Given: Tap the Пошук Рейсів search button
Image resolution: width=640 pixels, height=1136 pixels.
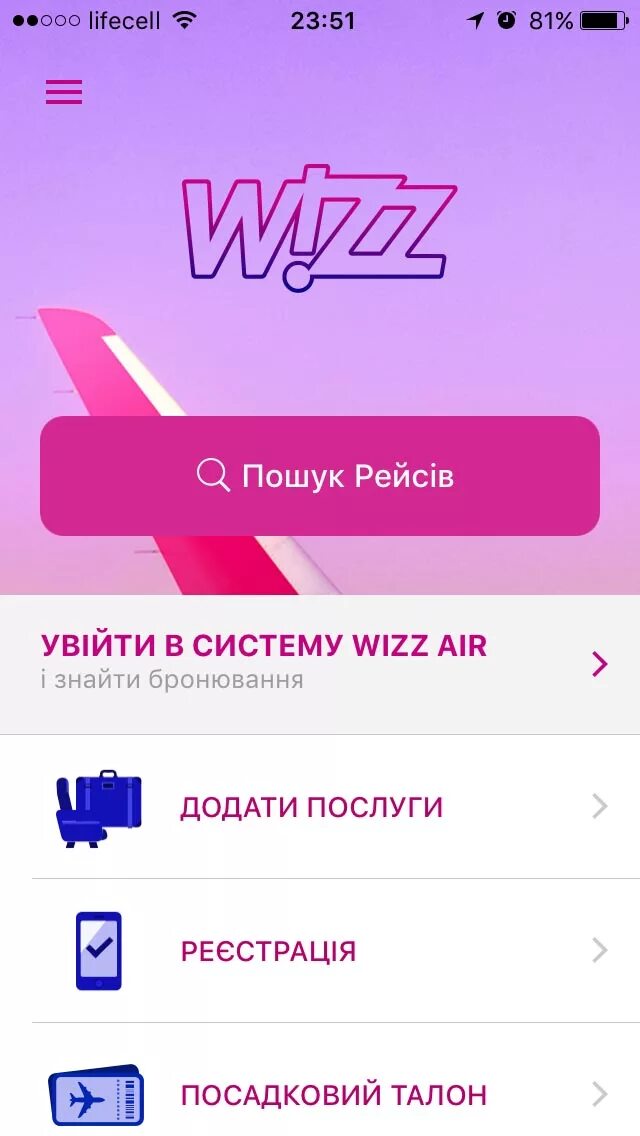Looking at the screenshot, I should pos(320,476).
